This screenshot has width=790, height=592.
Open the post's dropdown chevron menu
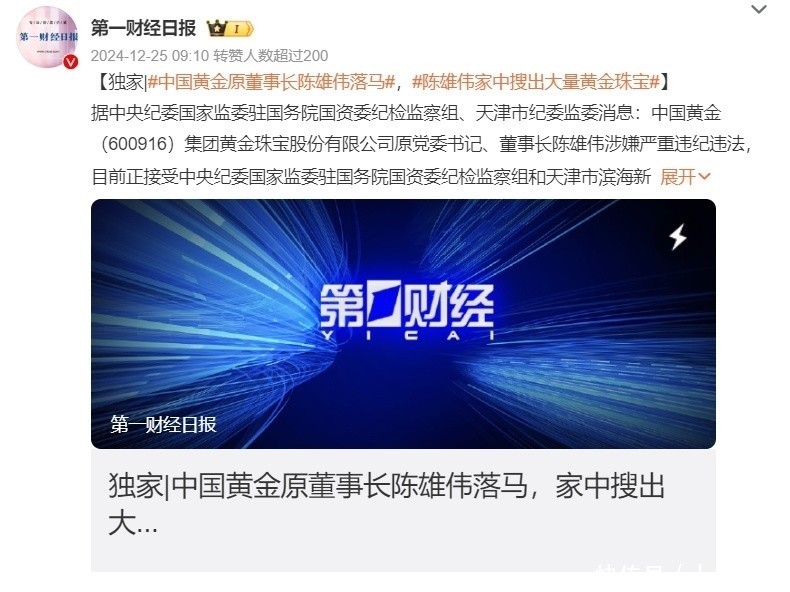tap(759, 10)
